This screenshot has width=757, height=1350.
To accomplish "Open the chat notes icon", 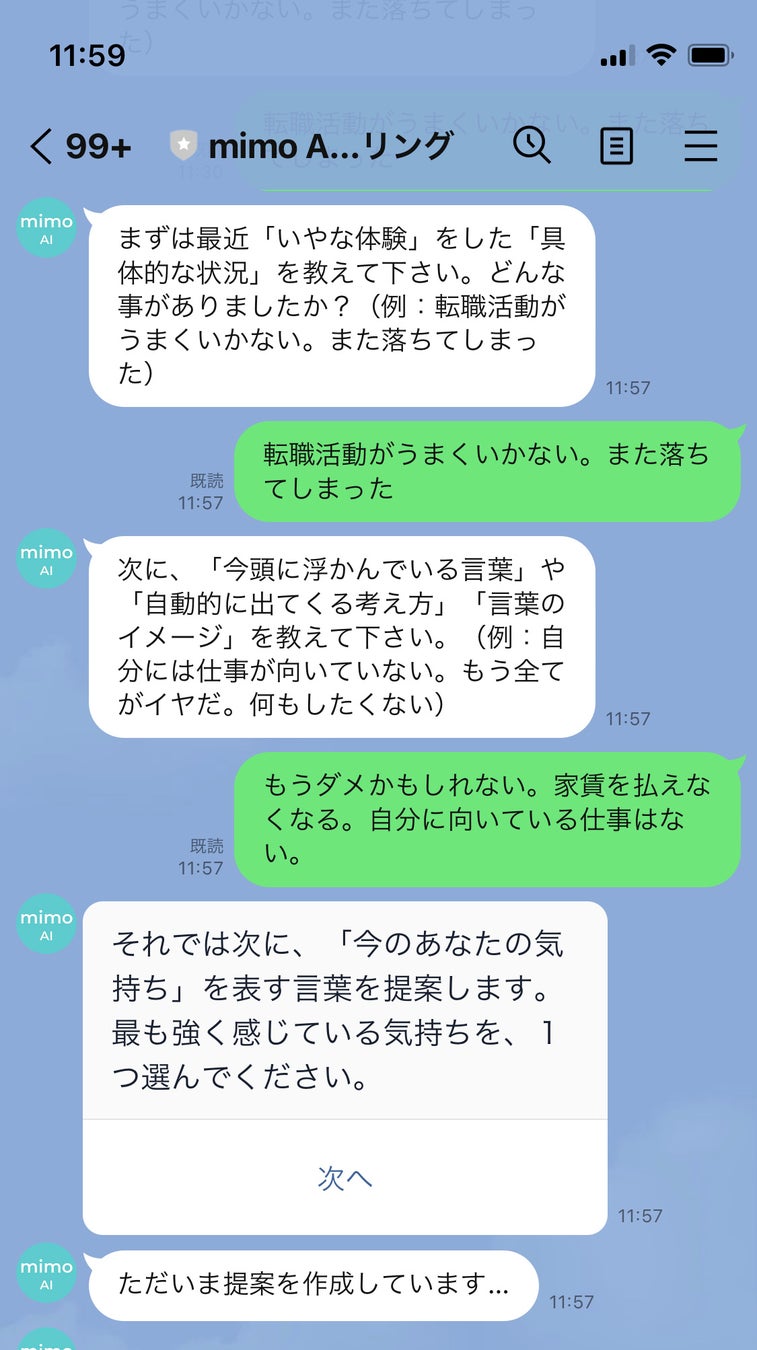I will coord(616,147).
